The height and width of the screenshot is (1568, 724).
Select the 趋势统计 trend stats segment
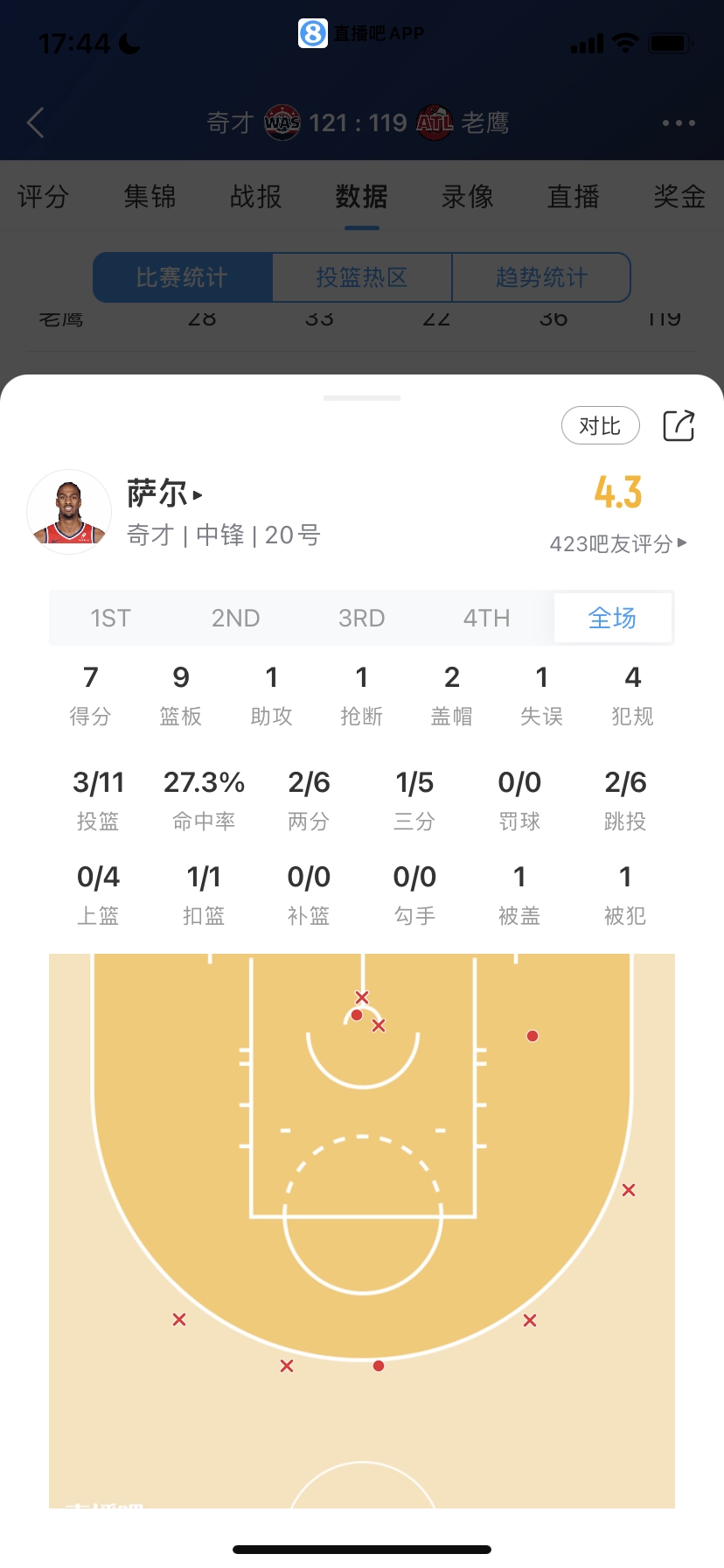(x=541, y=277)
